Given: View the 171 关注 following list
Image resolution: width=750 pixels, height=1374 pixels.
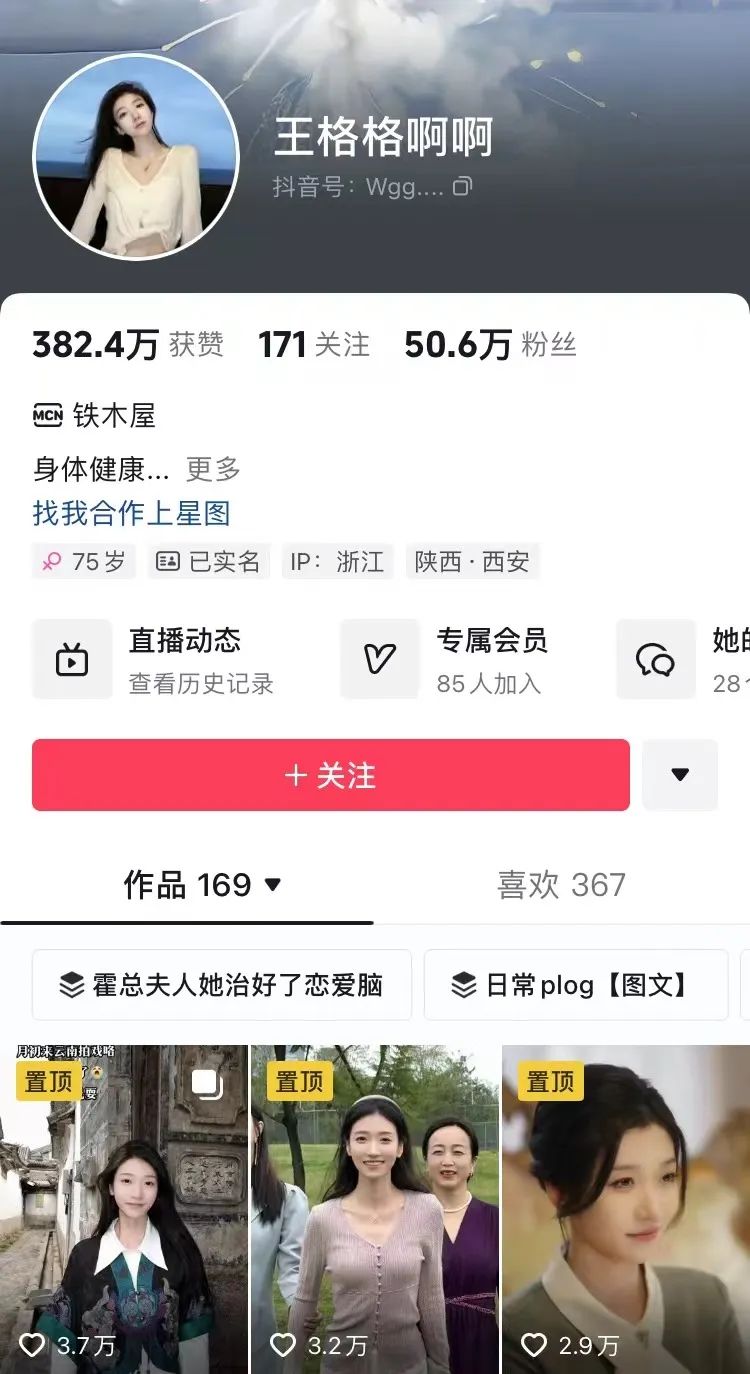Looking at the screenshot, I should pos(313,345).
